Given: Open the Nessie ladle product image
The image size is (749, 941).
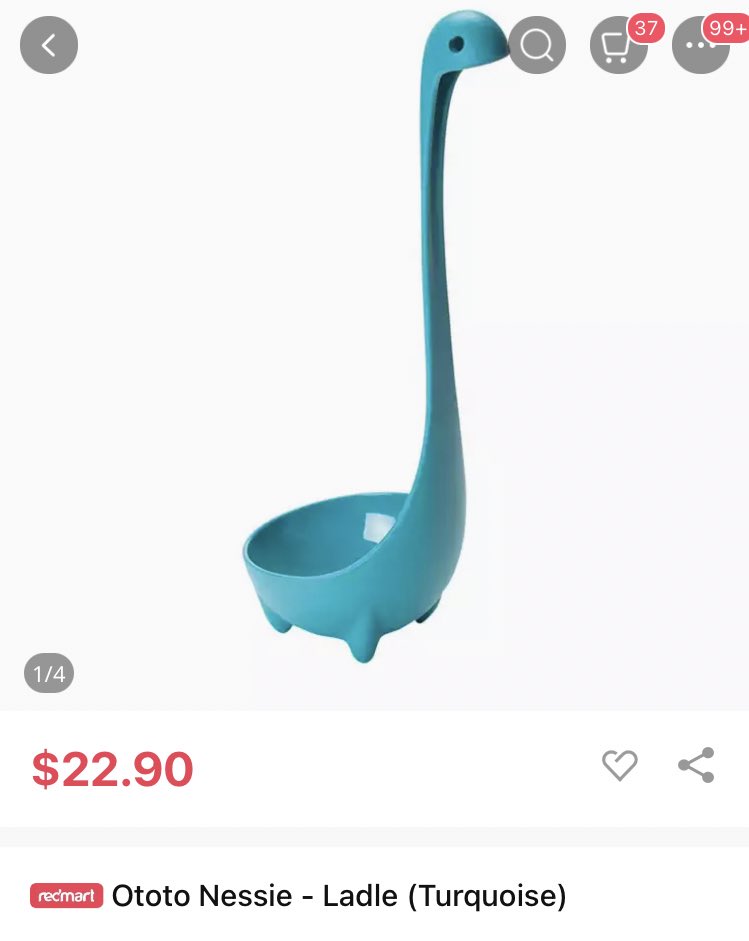Looking at the screenshot, I should click(x=374, y=350).
